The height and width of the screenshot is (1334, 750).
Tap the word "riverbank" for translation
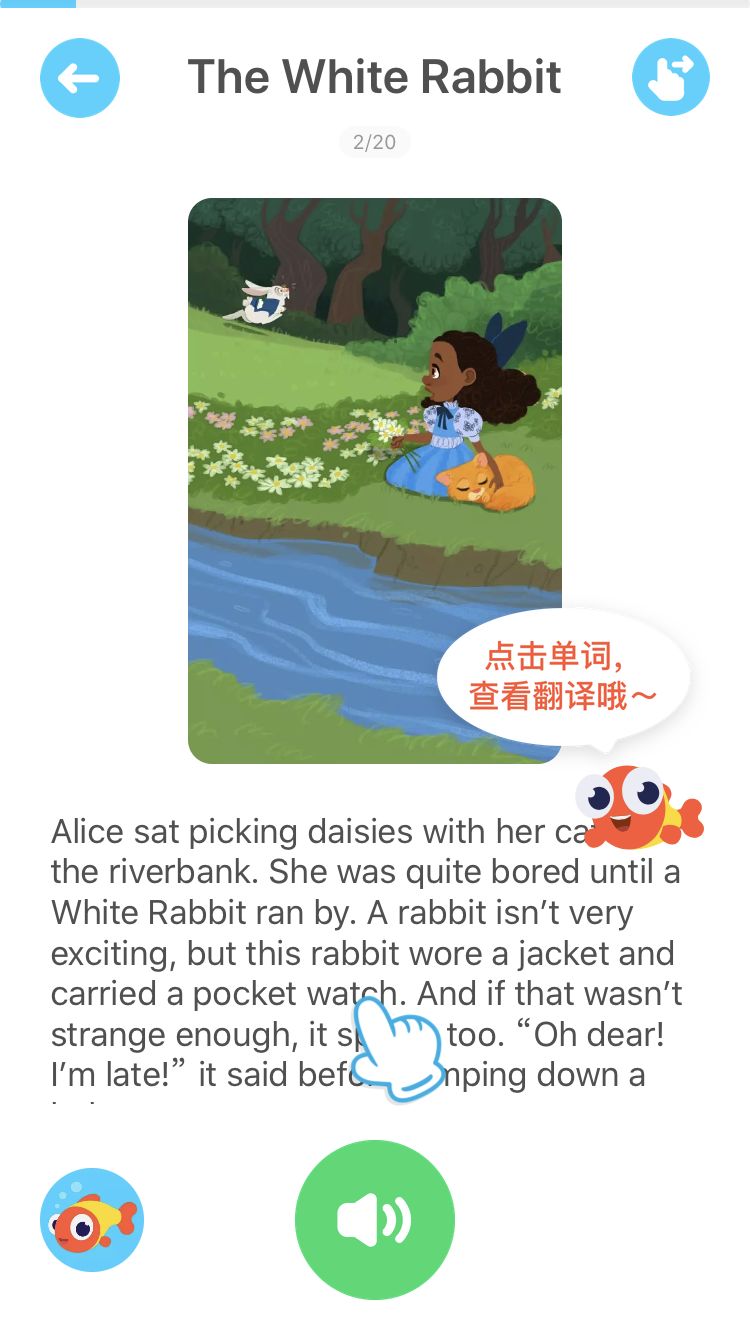tap(177, 872)
